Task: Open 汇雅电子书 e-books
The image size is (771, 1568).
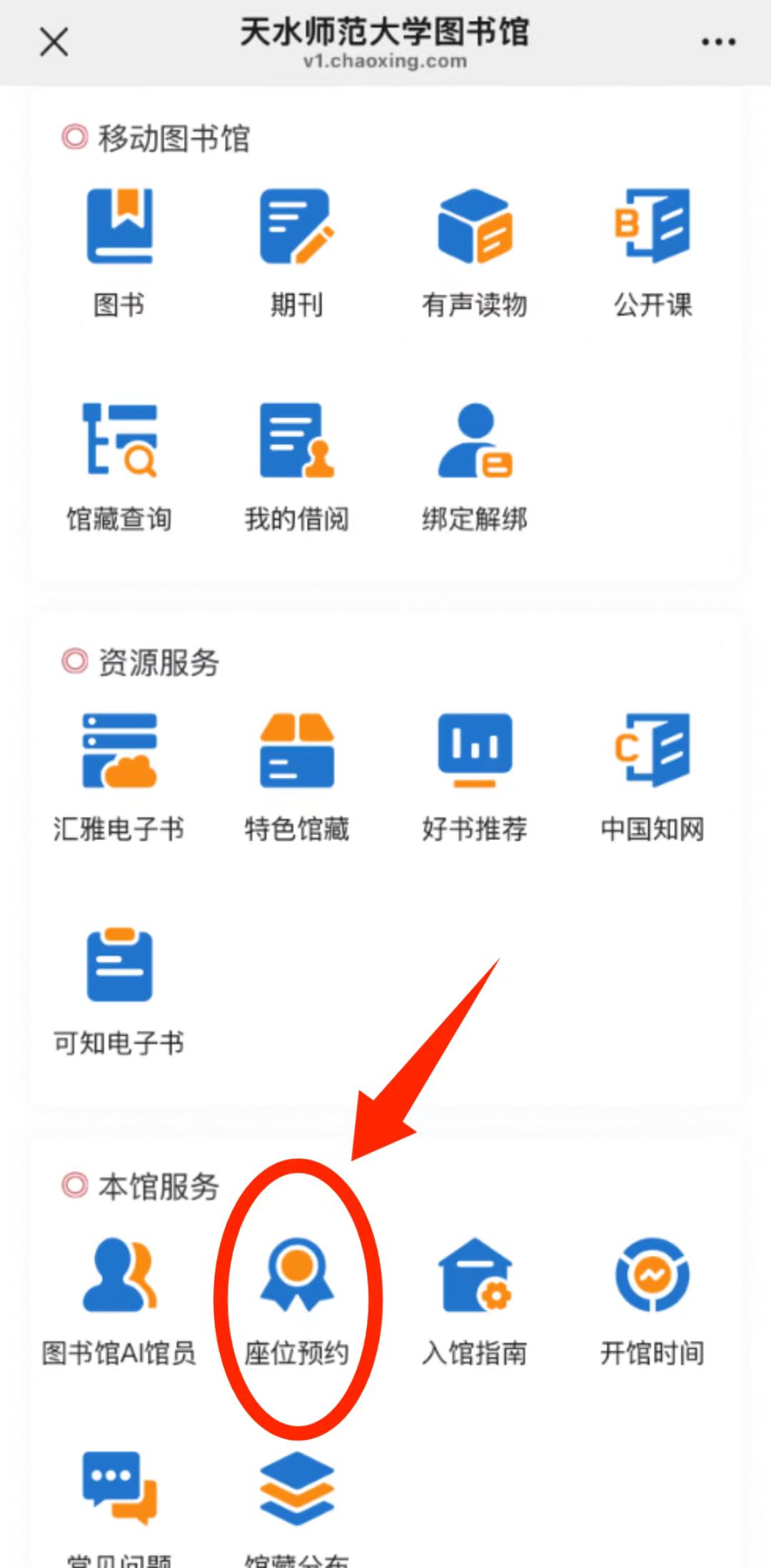Action: pos(119,751)
